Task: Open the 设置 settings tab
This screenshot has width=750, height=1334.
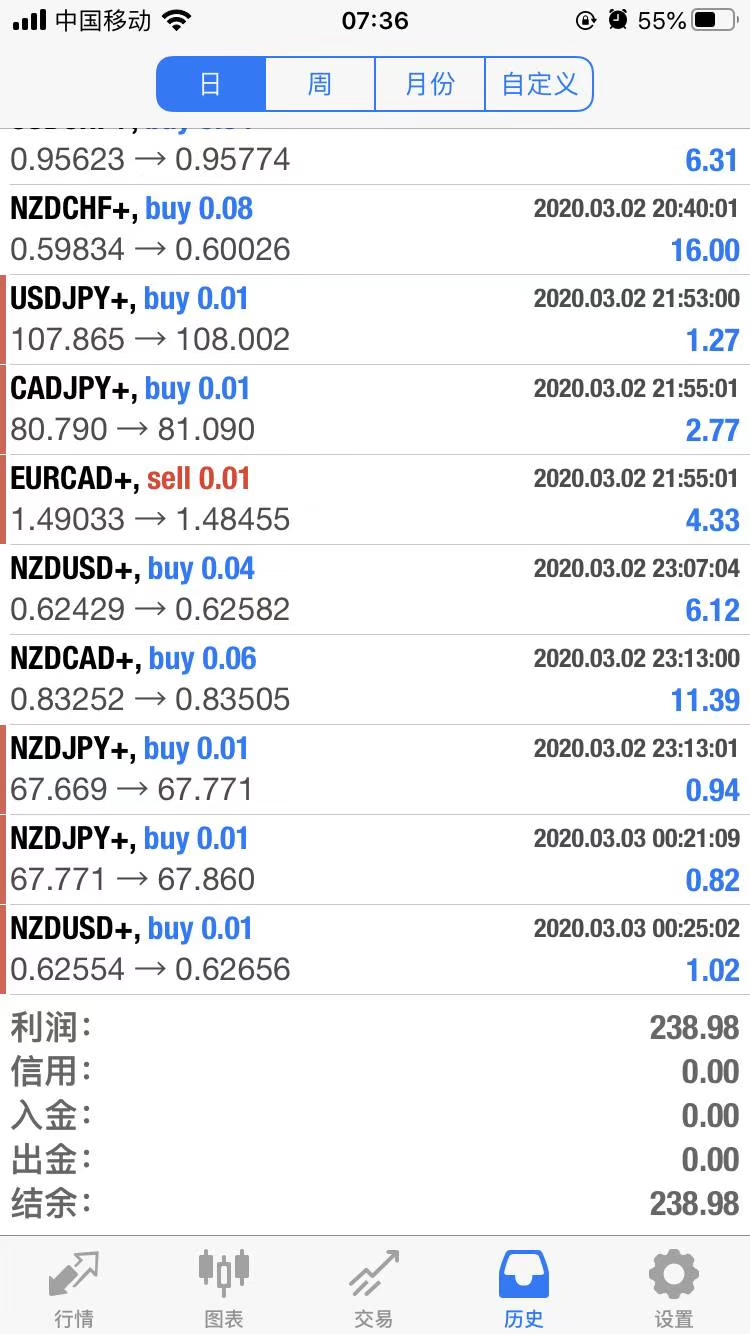Action: tap(674, 1285)
